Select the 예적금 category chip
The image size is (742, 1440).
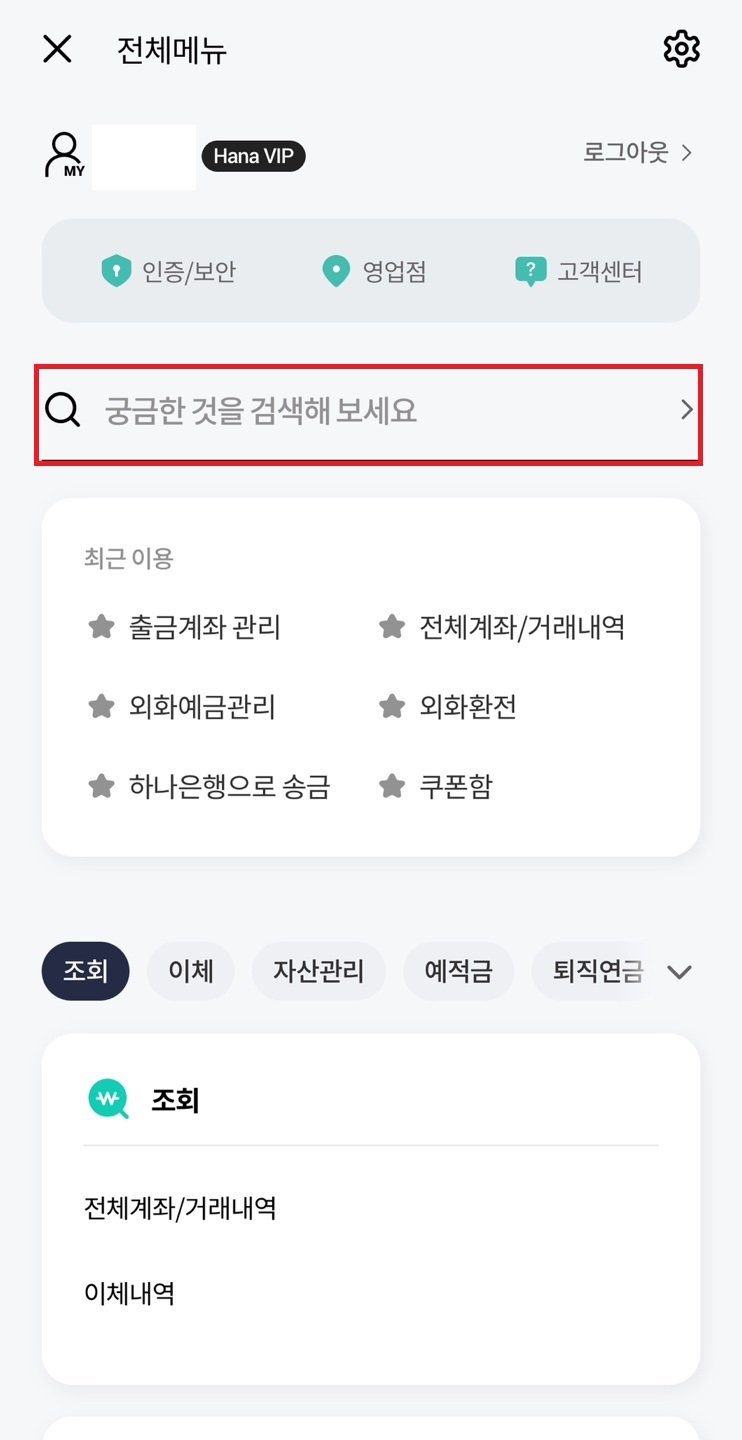pos(458,971)
